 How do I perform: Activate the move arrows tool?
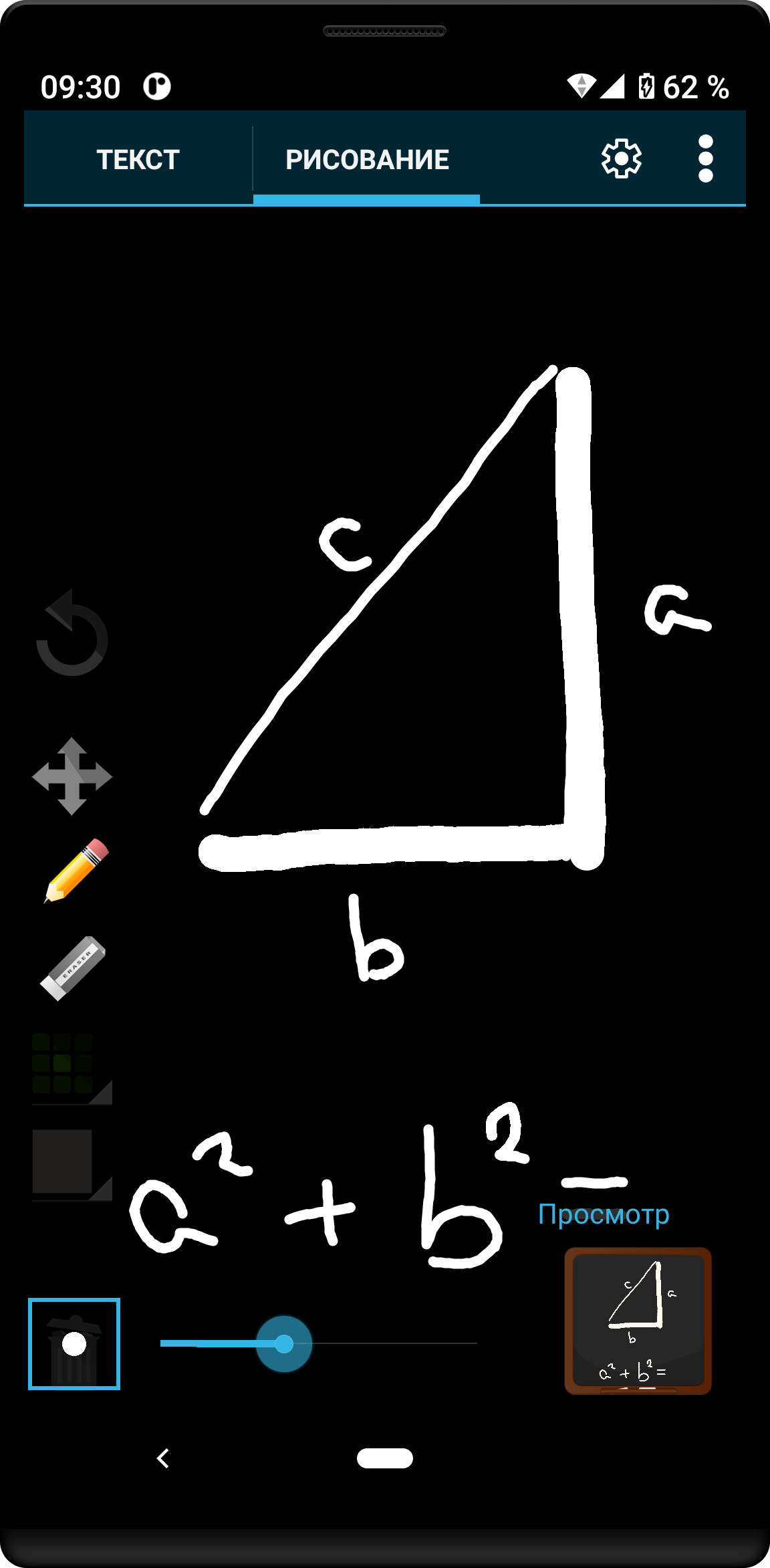coord(72,776)
